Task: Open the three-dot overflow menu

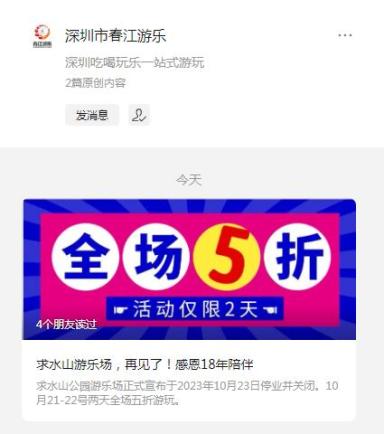Action: (x=345, y=35)
